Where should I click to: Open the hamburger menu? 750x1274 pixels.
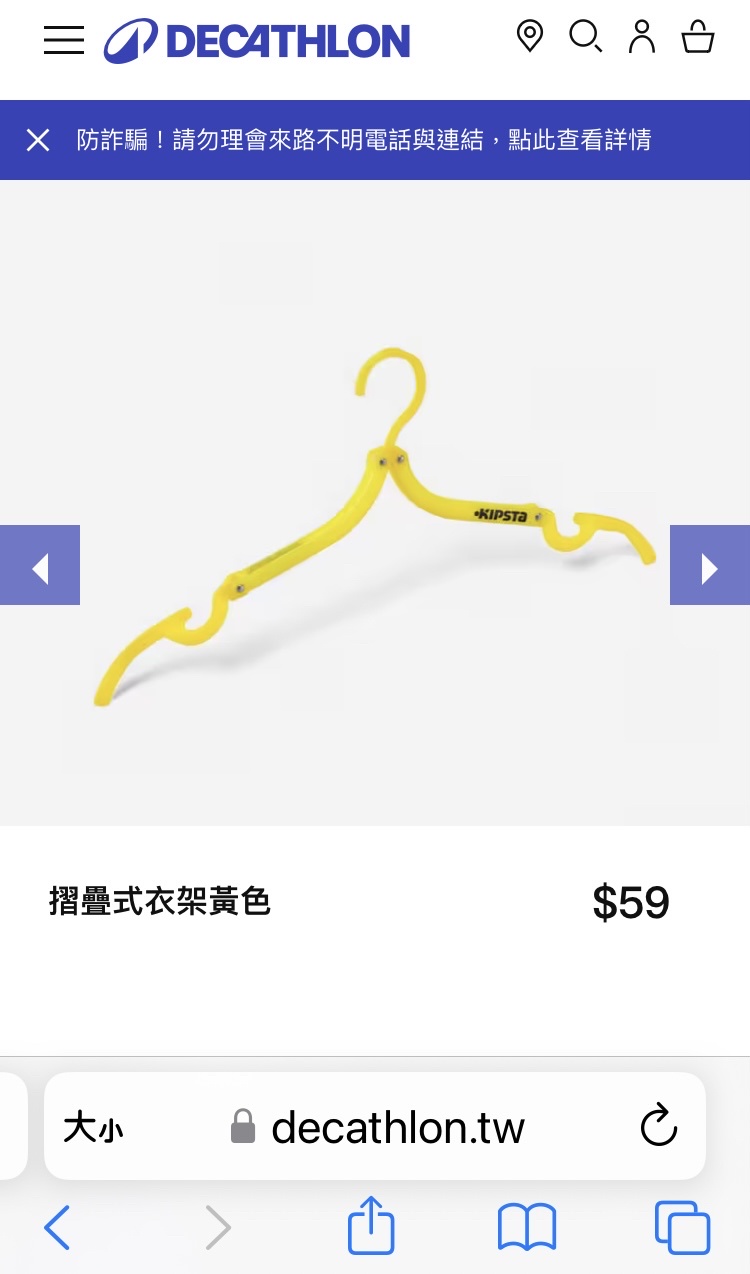pos(64,40)
